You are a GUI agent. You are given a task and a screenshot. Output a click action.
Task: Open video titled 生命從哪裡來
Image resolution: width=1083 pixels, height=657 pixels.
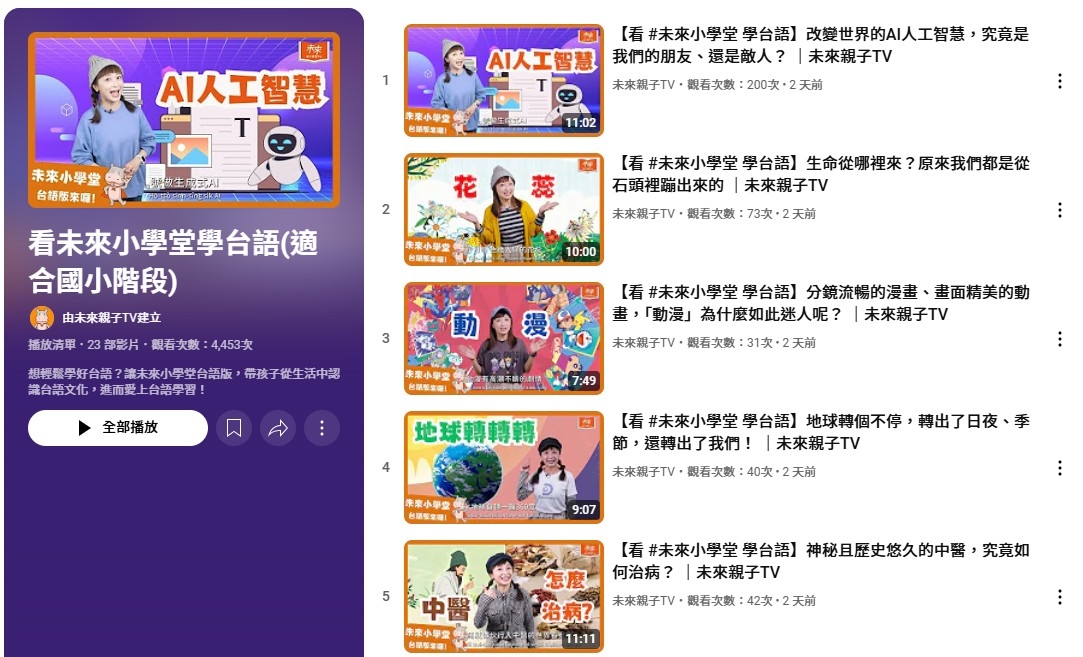pos(820,174)
